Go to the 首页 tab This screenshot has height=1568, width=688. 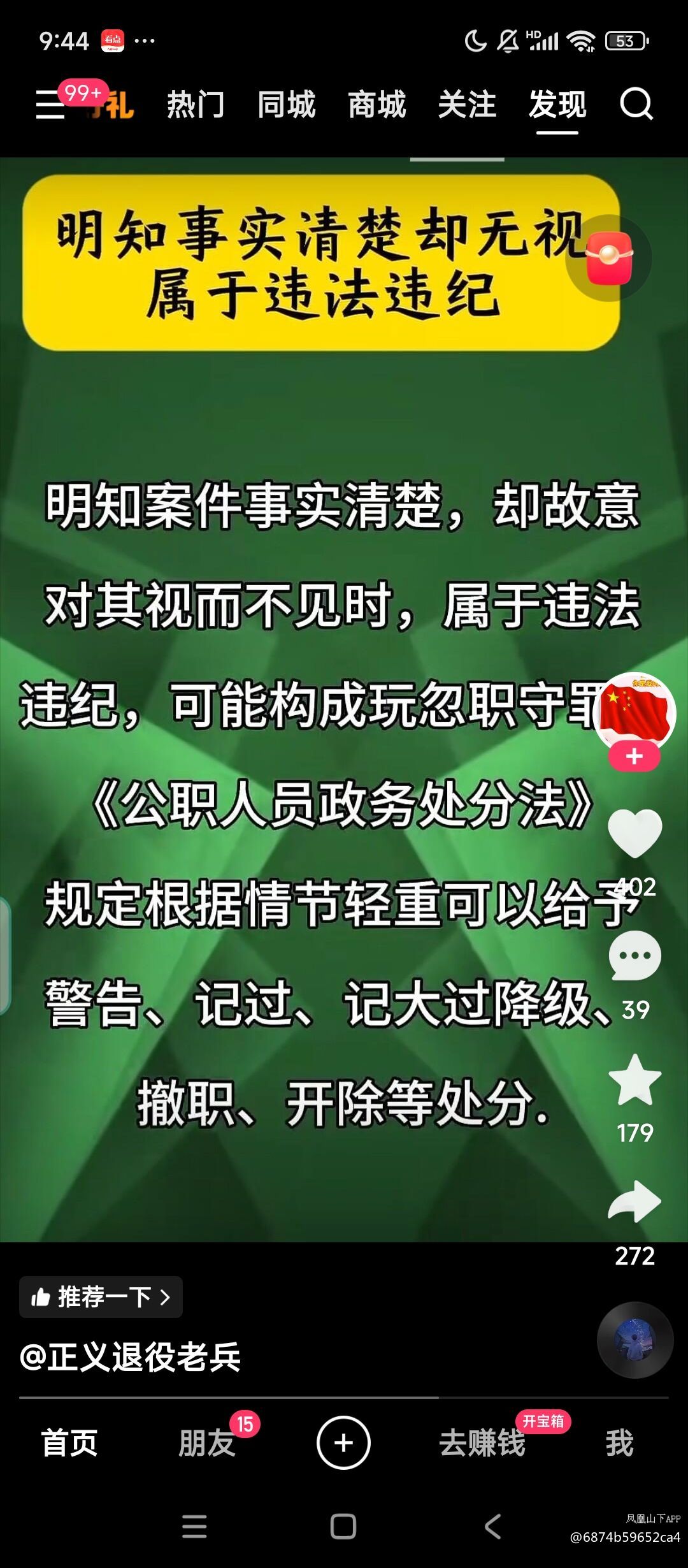pyautogui.click(x=69, y=1443)
